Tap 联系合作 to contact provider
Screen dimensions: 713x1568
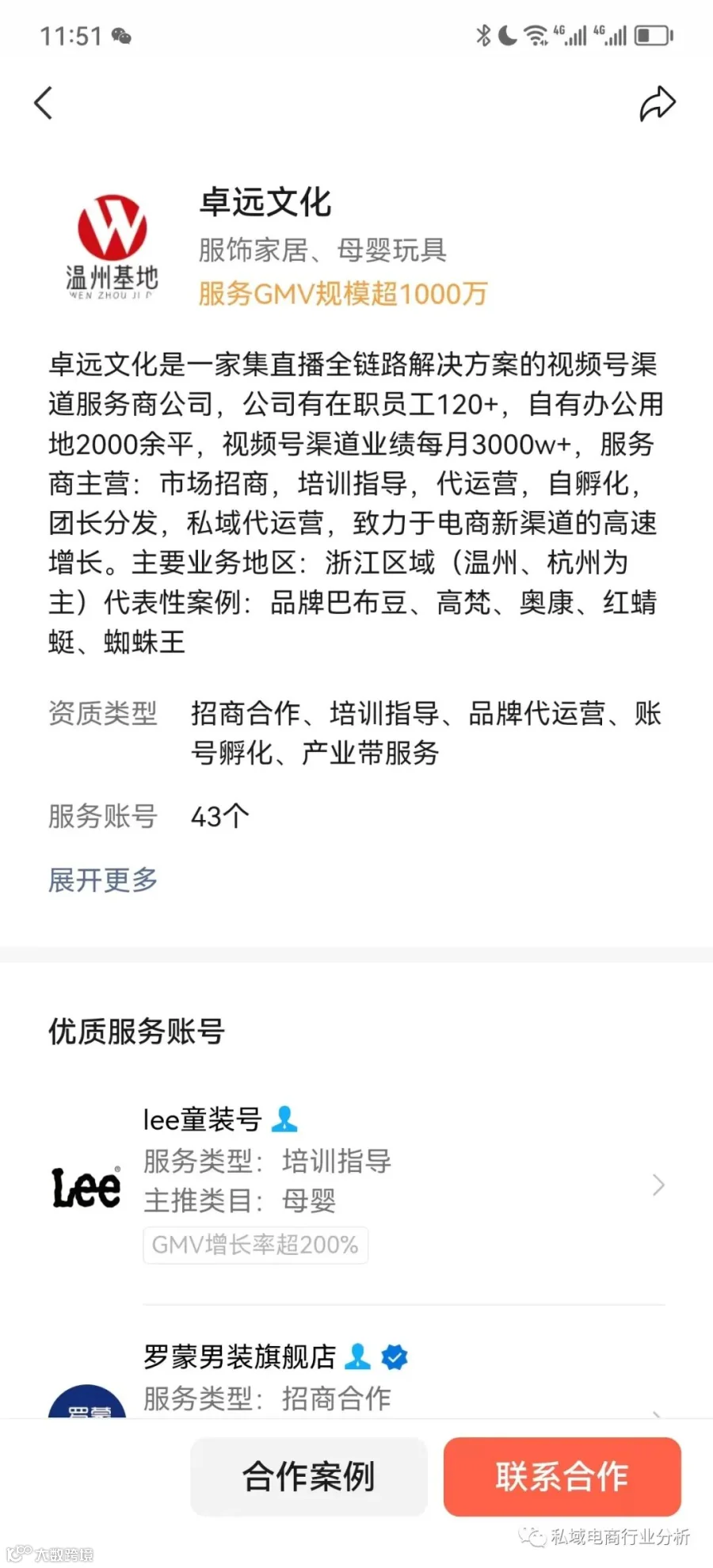point(562,1476)
